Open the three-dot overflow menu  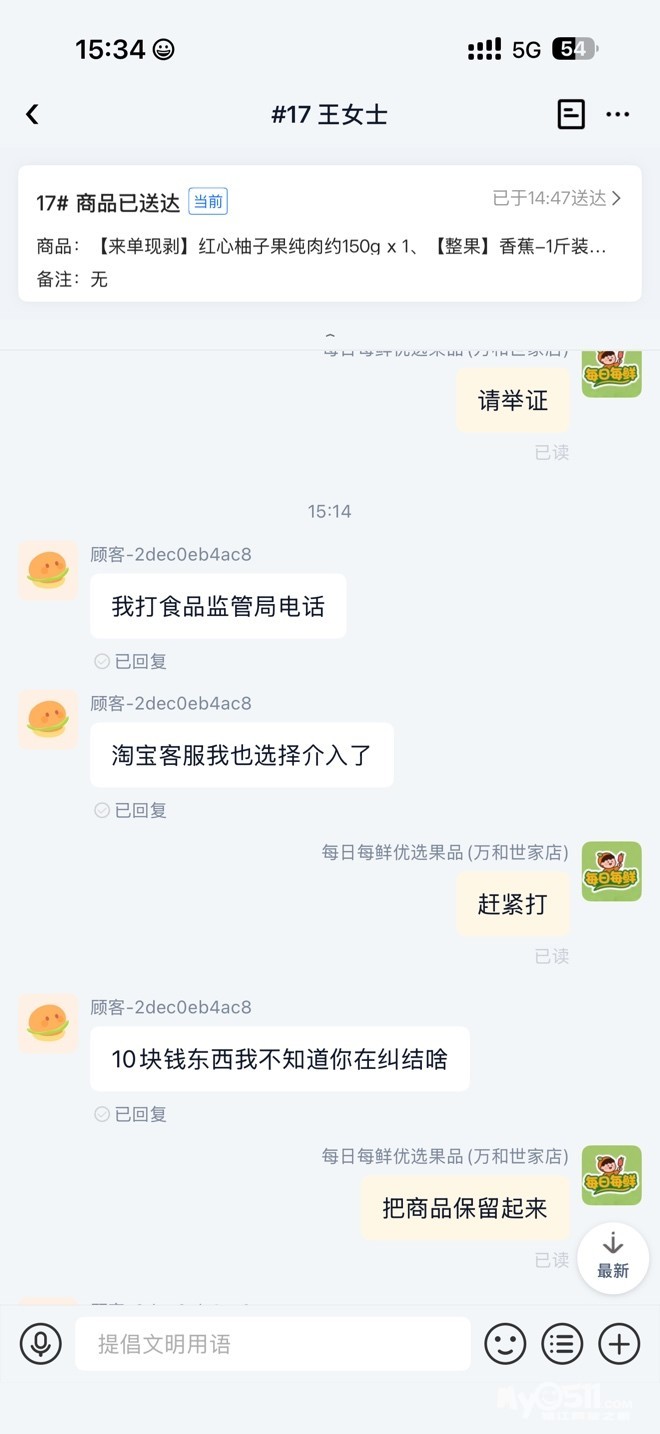(x=618, y=115)
